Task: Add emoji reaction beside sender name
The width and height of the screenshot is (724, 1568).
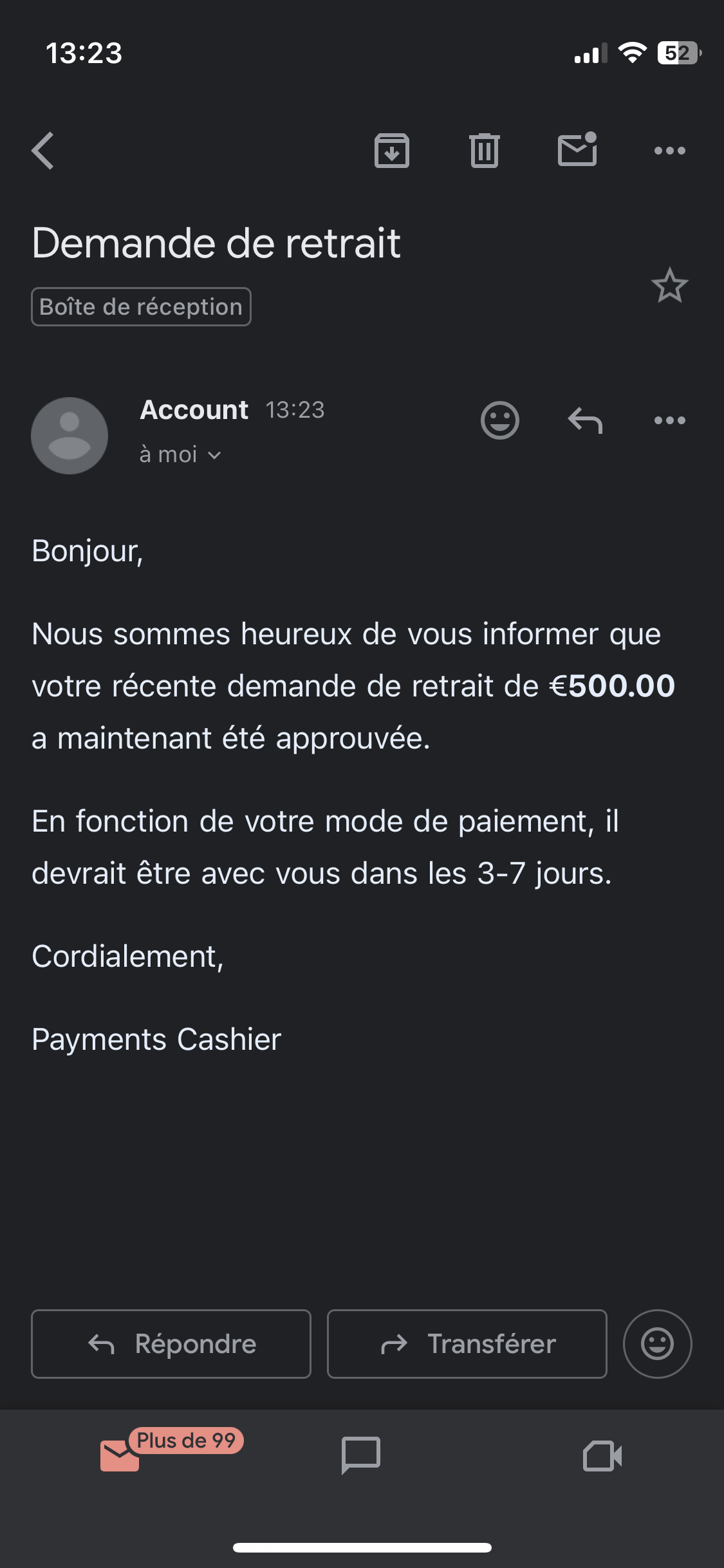Action: click(500, 420)
